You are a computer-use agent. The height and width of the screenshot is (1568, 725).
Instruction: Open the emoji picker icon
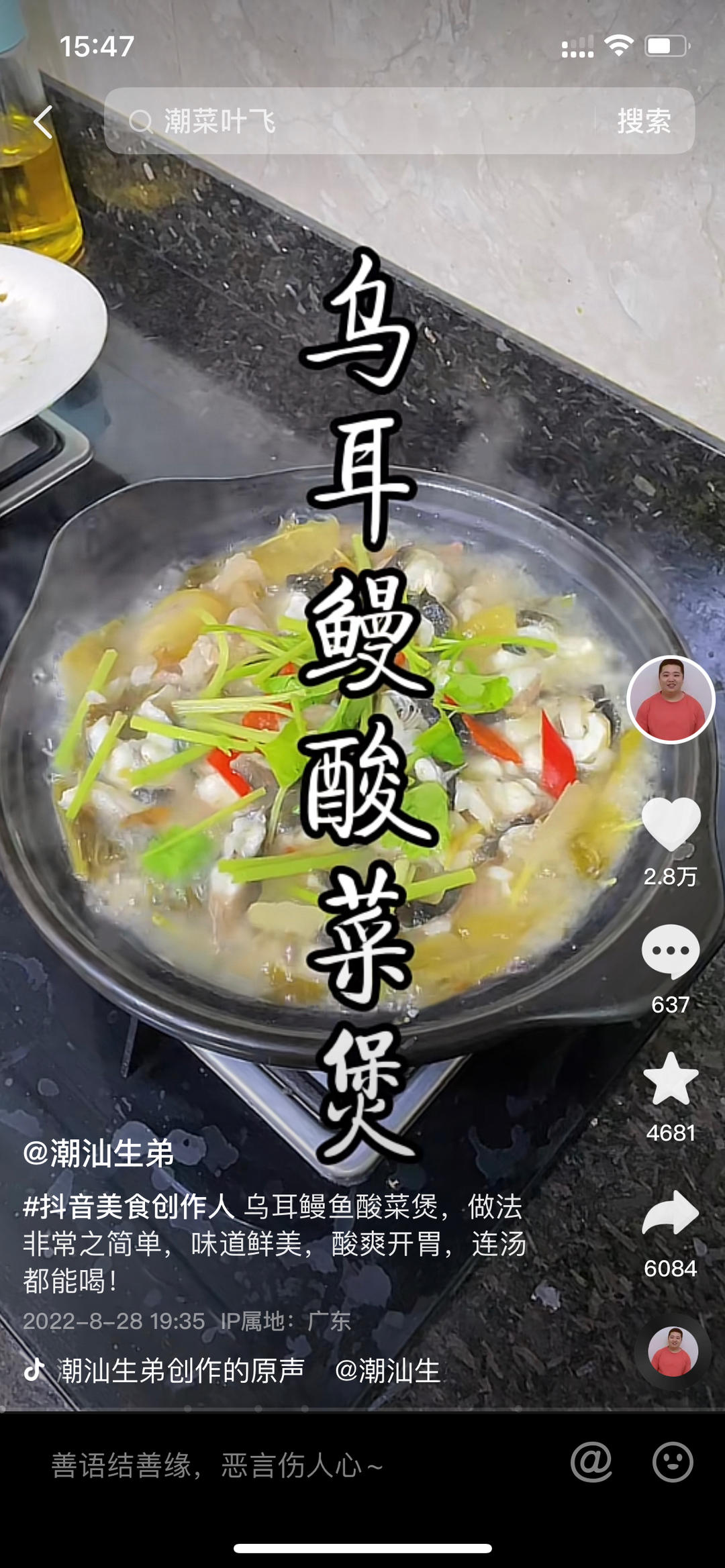673,1463
